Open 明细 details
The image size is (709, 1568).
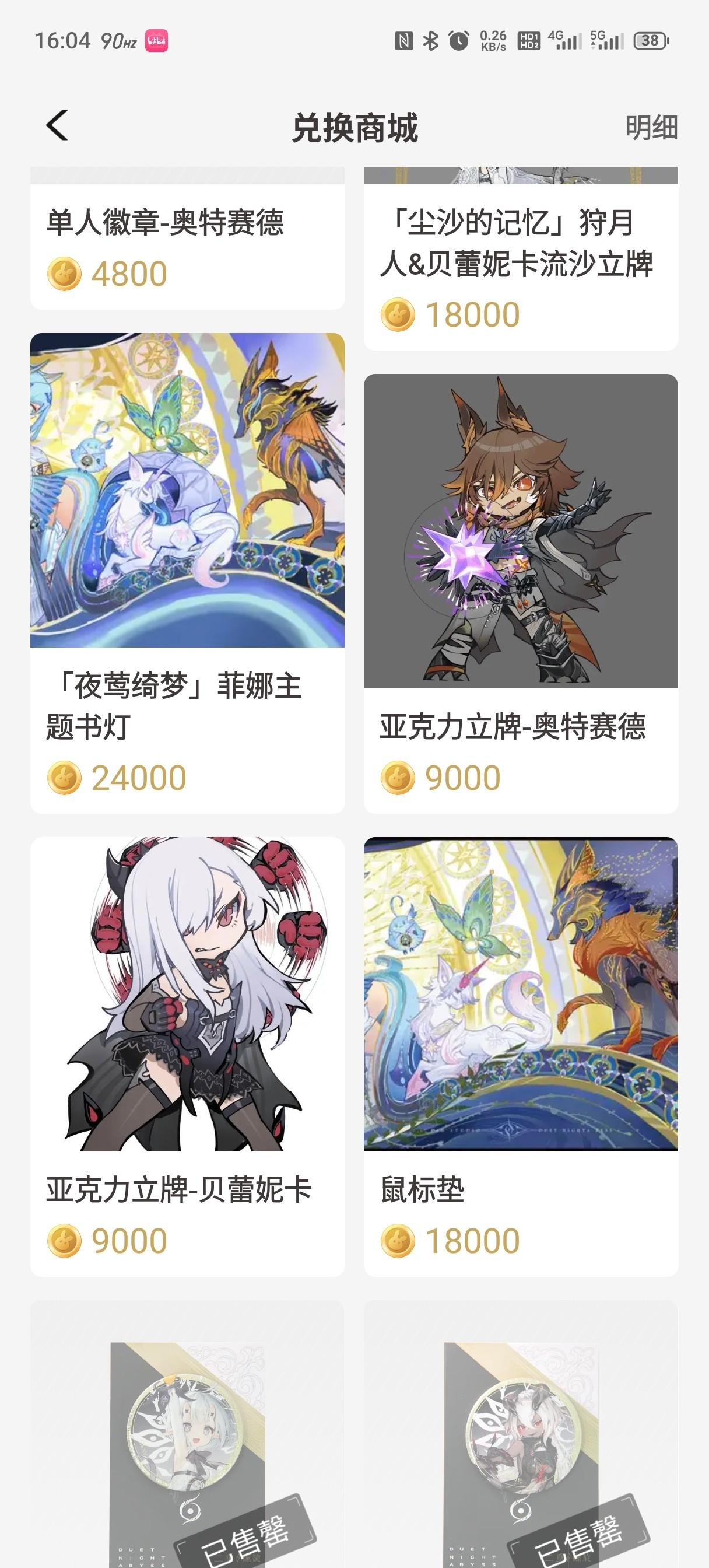click(x=651, y=127)
